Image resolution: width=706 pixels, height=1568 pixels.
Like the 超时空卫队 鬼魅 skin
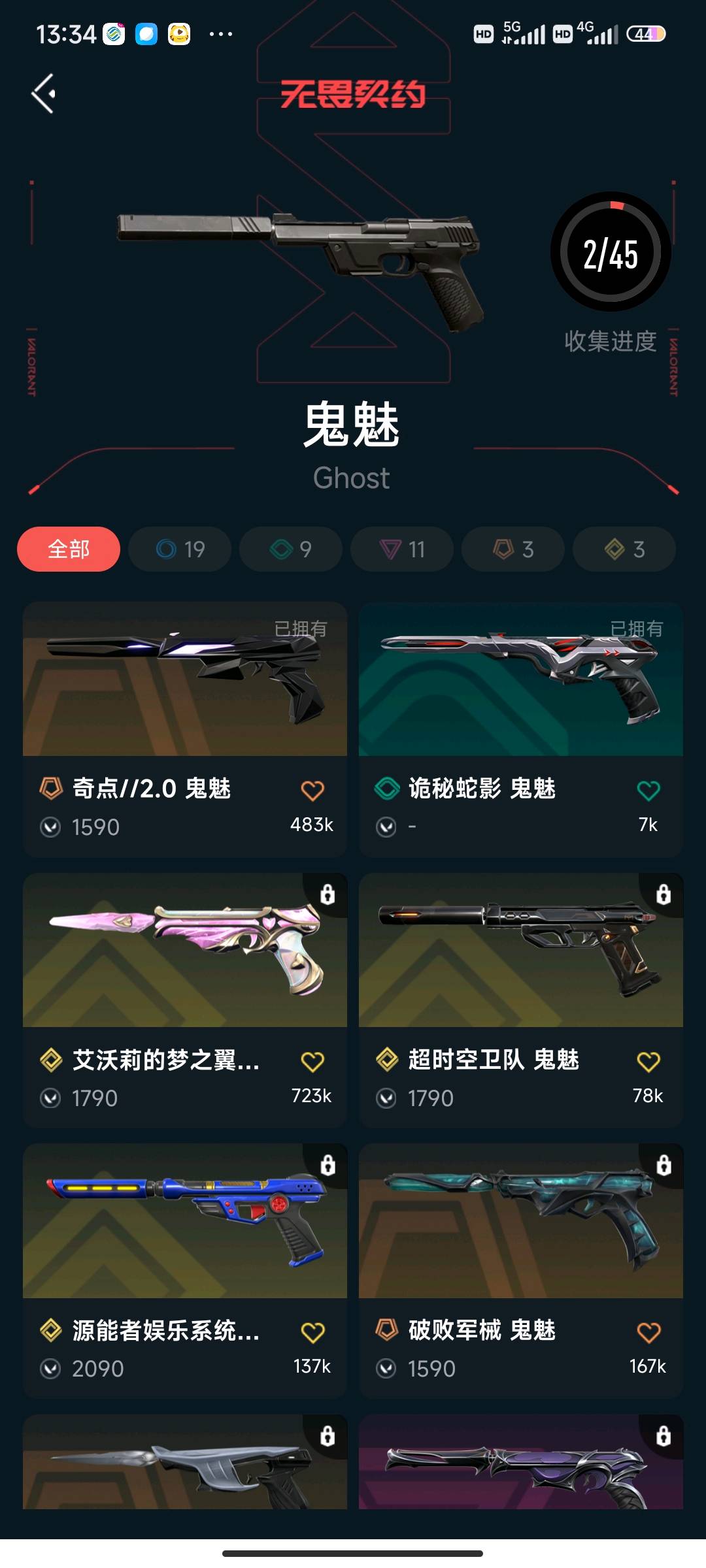[648, 1062]
